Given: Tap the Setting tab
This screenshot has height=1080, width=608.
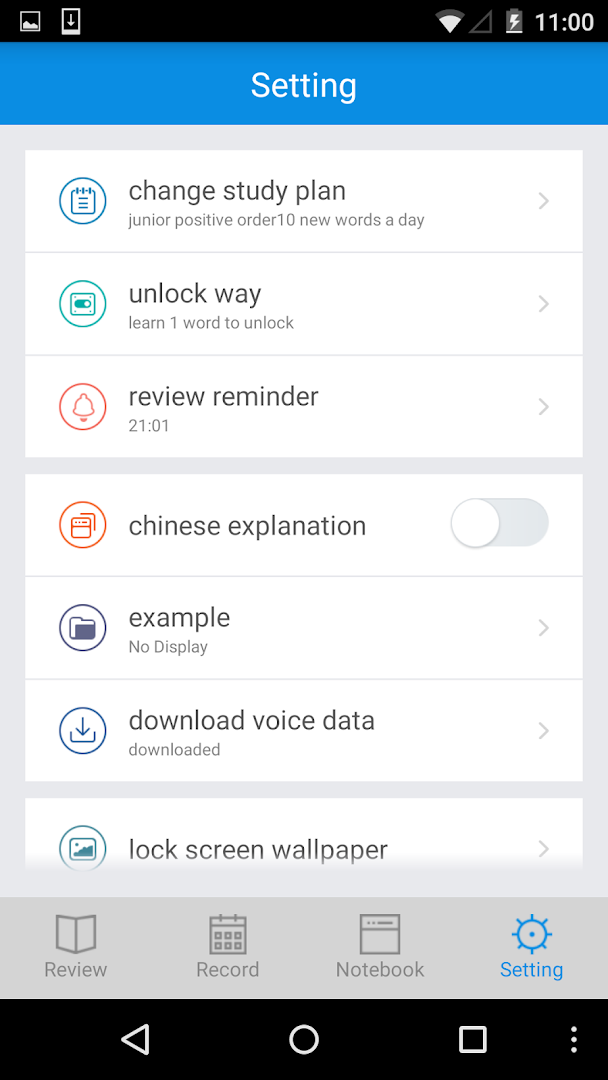Looking at the screenshot, I should tap(531, 947).
